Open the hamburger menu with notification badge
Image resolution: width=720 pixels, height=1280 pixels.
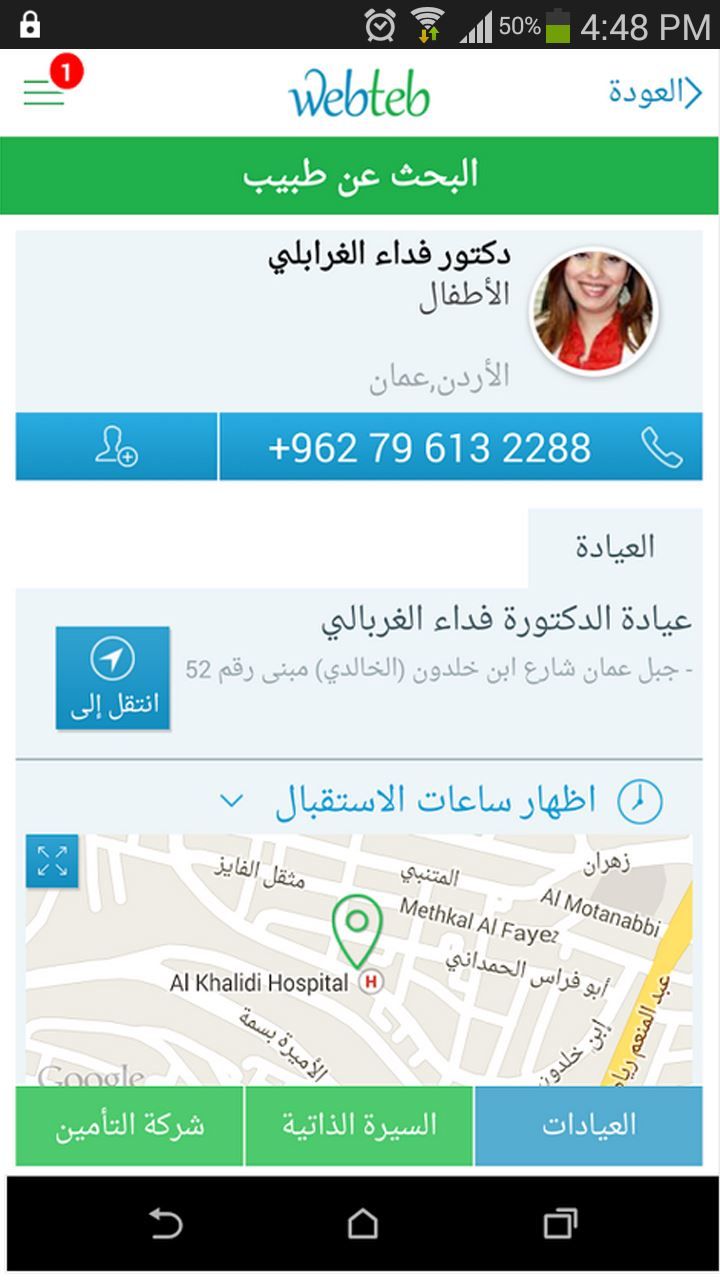point(46,92)
